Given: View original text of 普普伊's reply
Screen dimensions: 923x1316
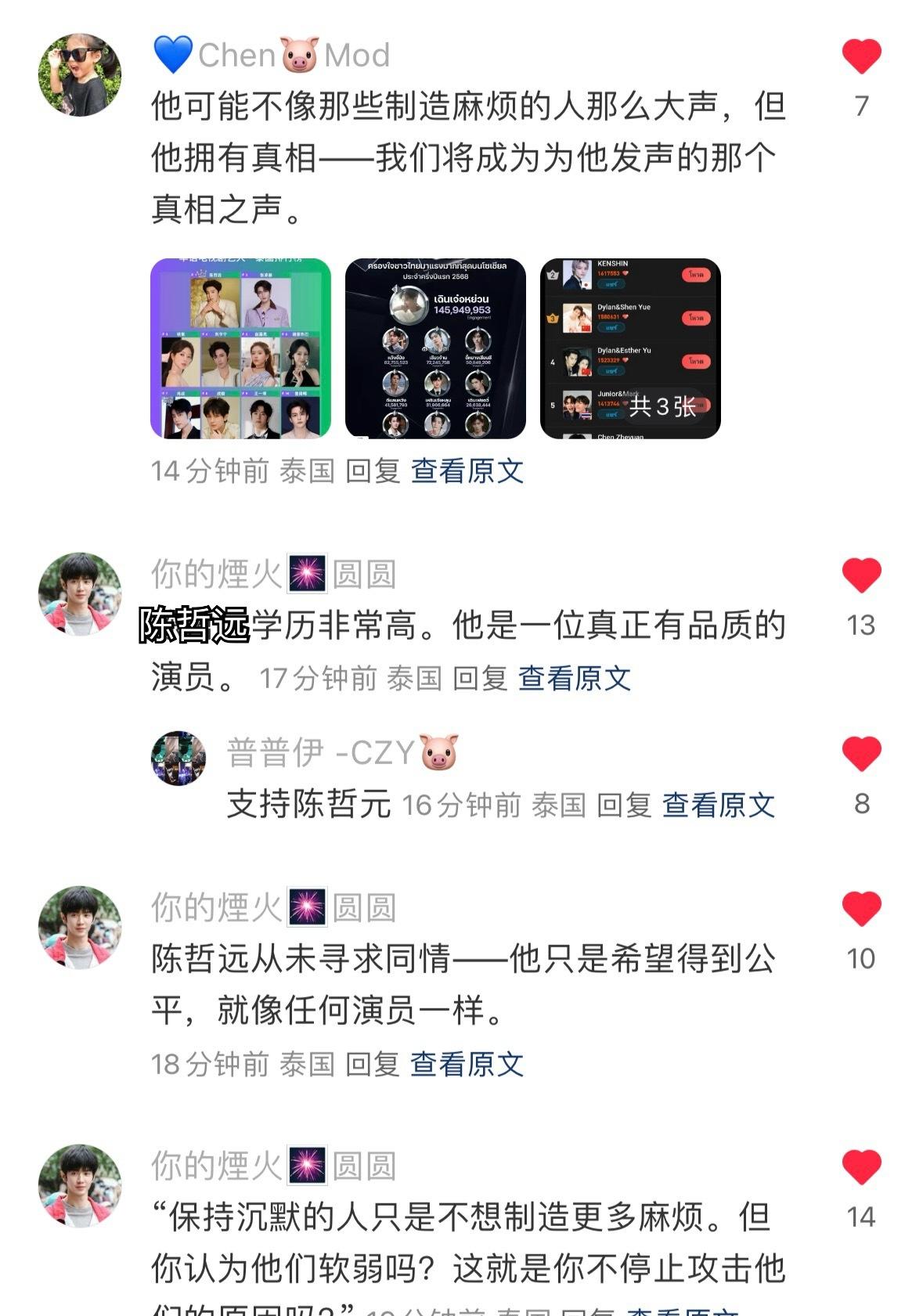Looking at the screenshot, I should pos(718,805).
